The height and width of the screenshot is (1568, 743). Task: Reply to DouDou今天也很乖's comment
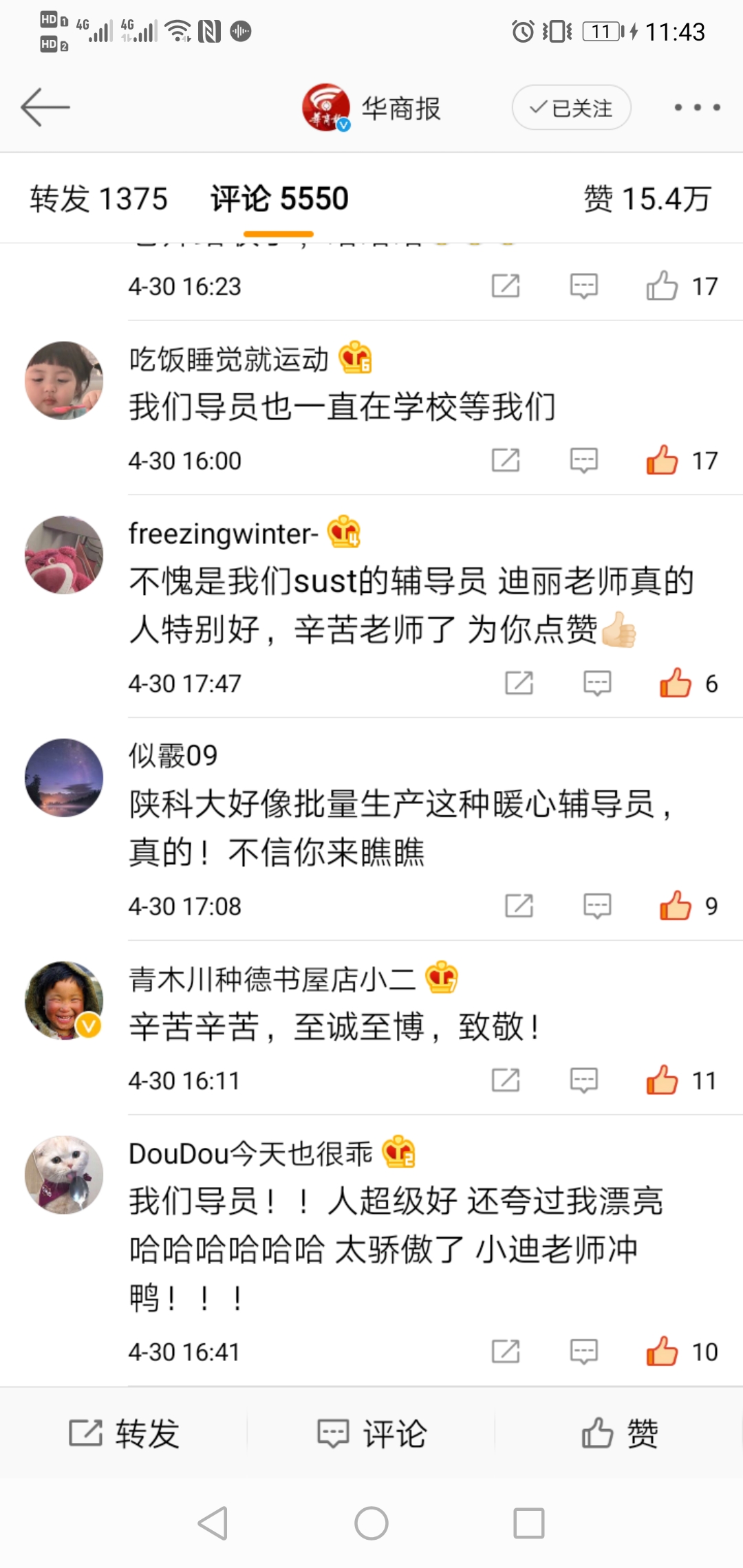(x=583, y=1351)
